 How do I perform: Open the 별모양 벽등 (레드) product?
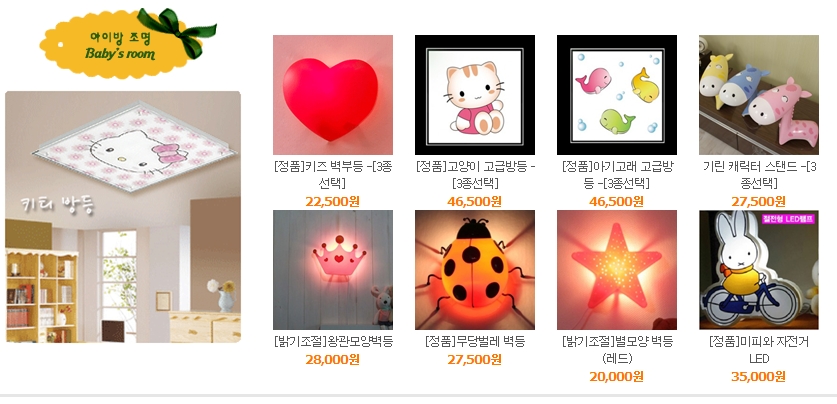[x=617, y=270]
